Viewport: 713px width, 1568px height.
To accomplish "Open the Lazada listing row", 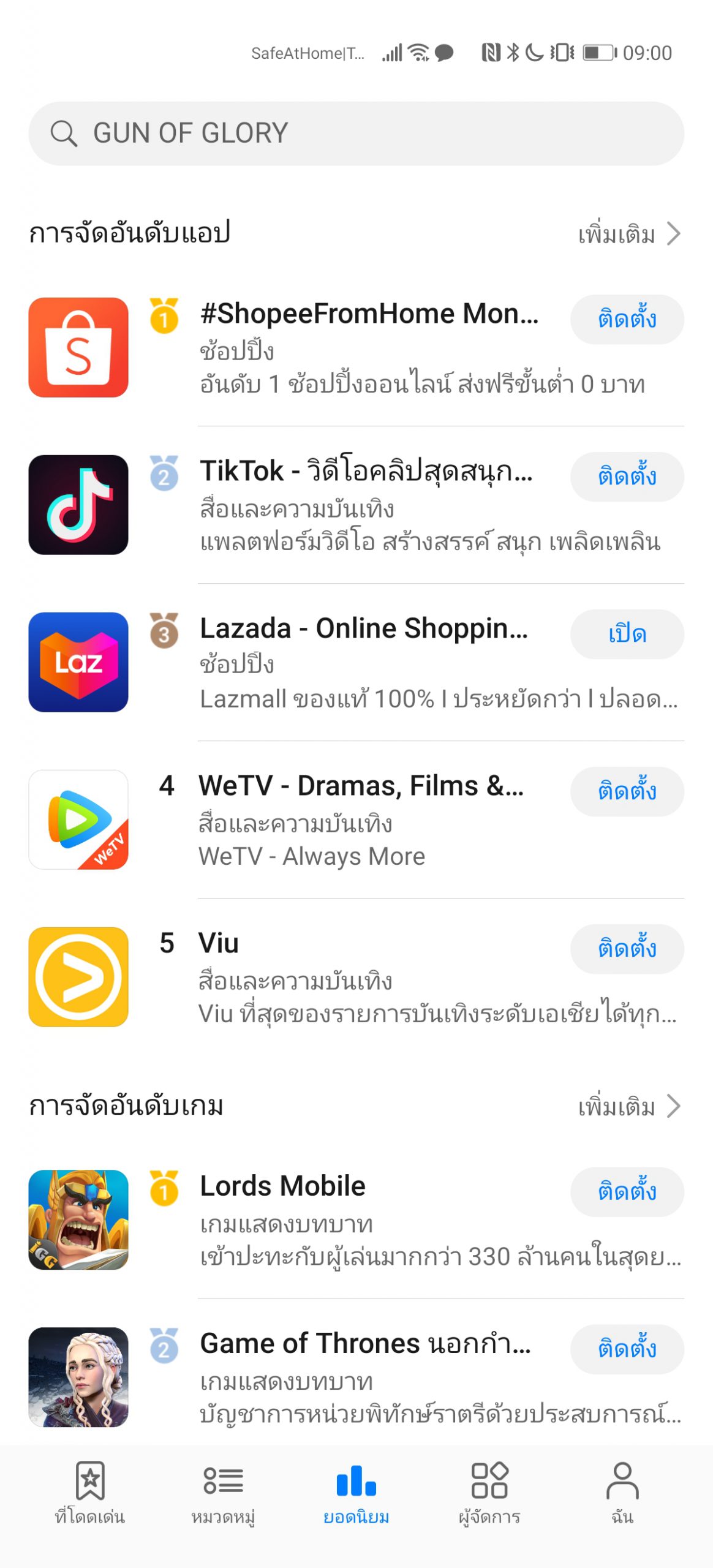I will point(368,665).
